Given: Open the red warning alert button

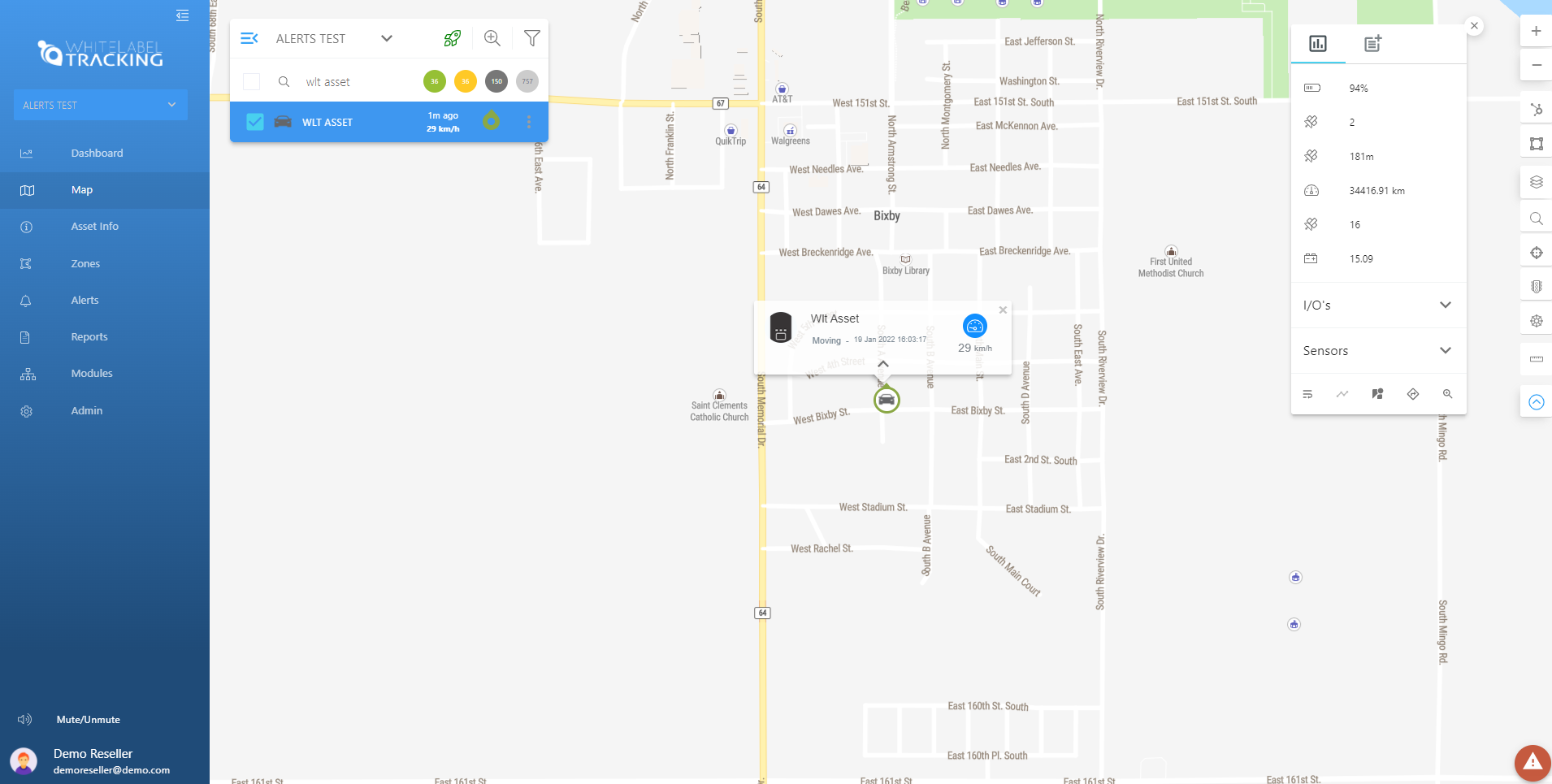Looking at the screenshot, I should 1532,763.
